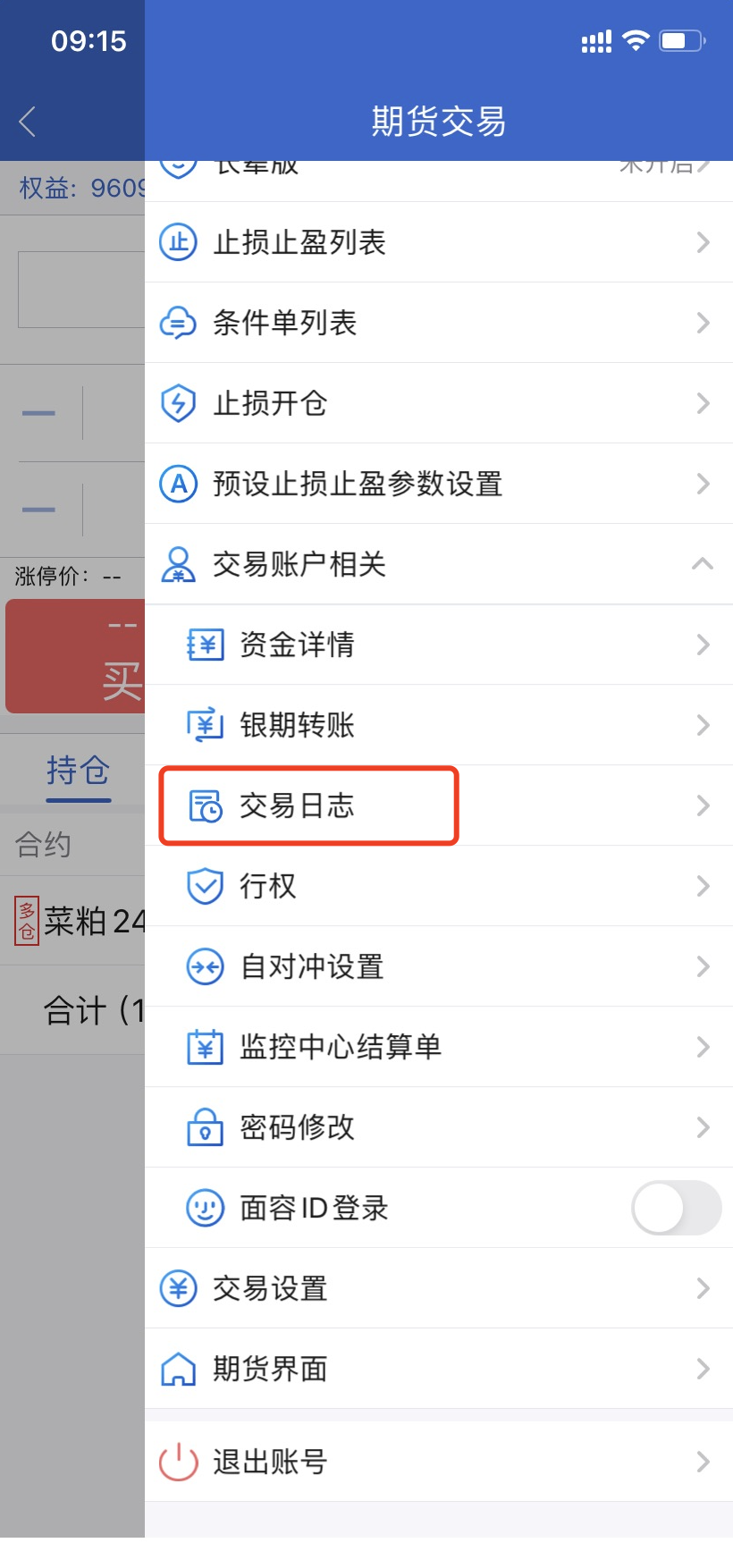The height and width of the screenshot is (1568, 733).
Task: Open 条件单列表
Action: (x=438, y=323)
